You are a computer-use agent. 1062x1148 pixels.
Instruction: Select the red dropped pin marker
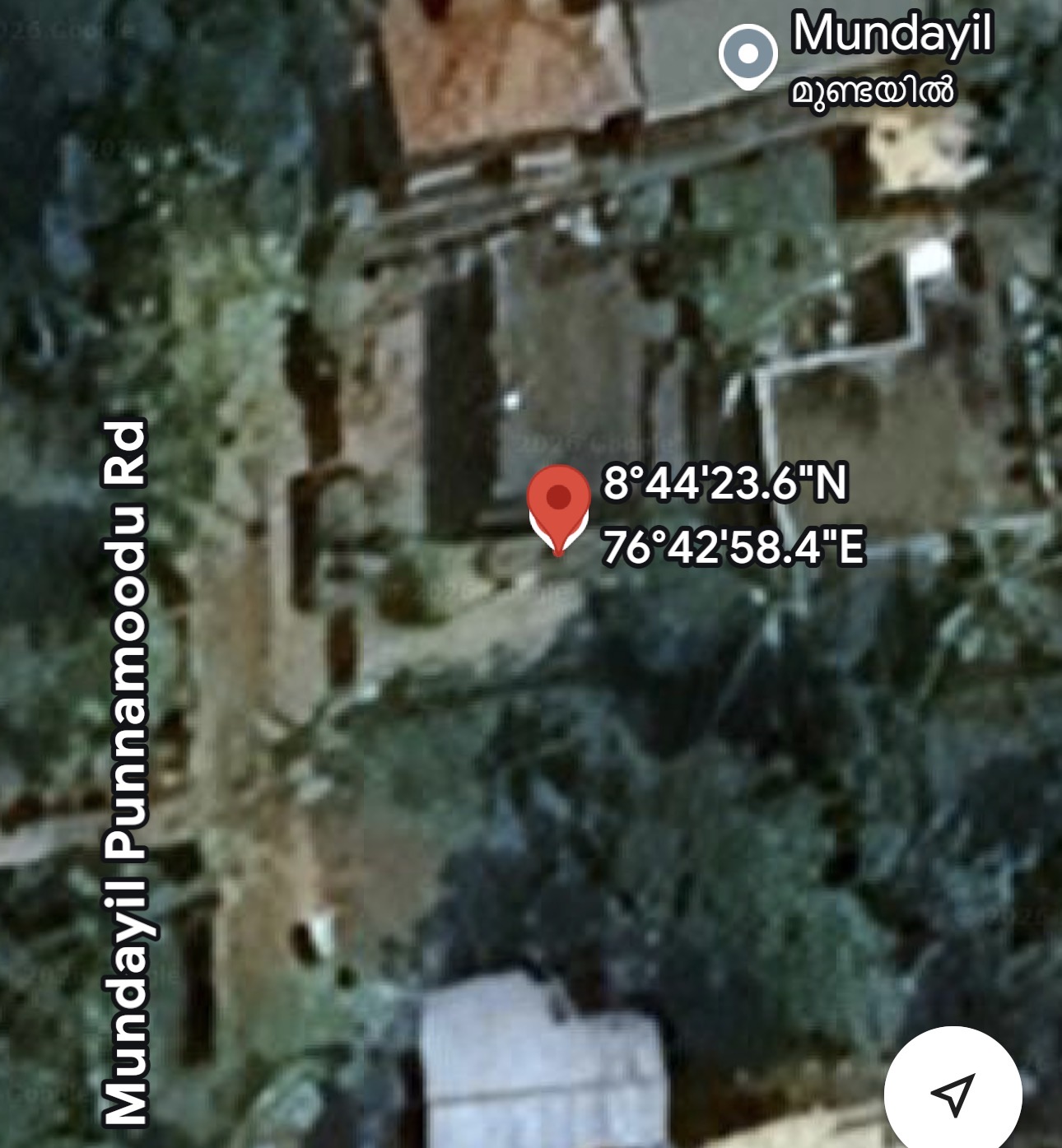pyautogui.click(x=559, y=504)
